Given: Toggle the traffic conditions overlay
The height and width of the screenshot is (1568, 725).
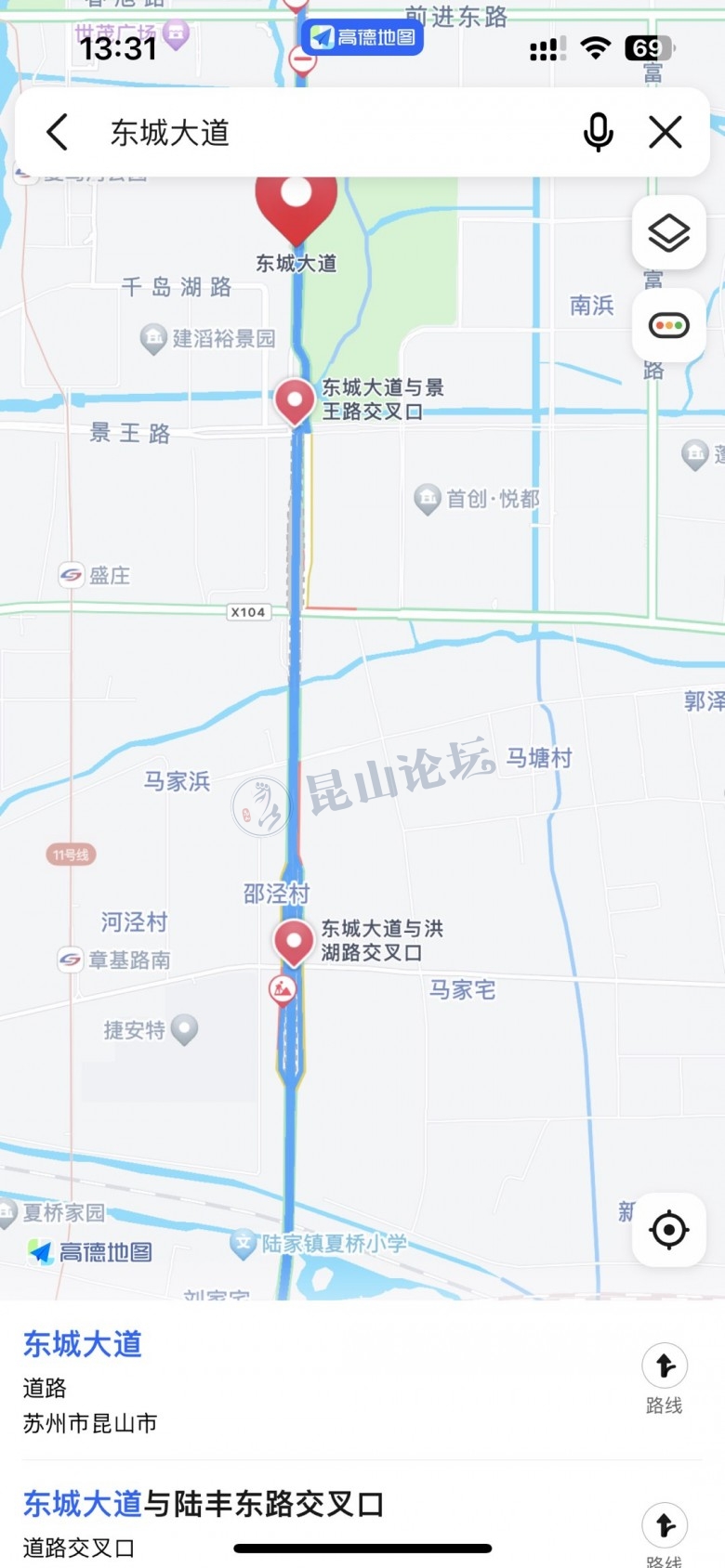Looking at the screenshot, I should 668,326.
